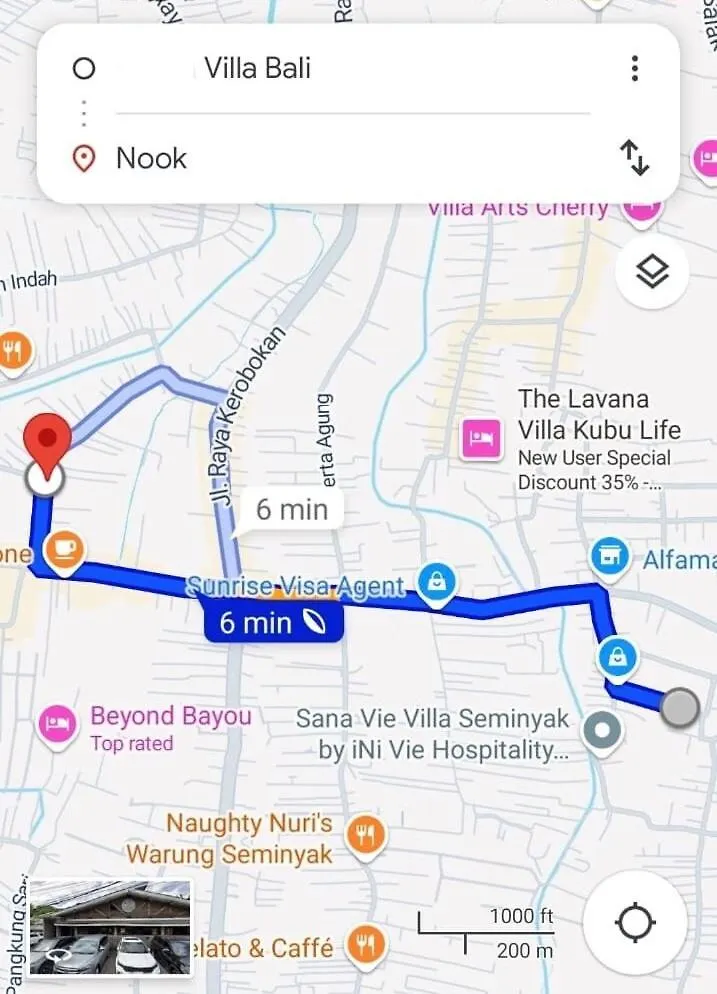Open the overflow menu in directions card

point(634,69)
